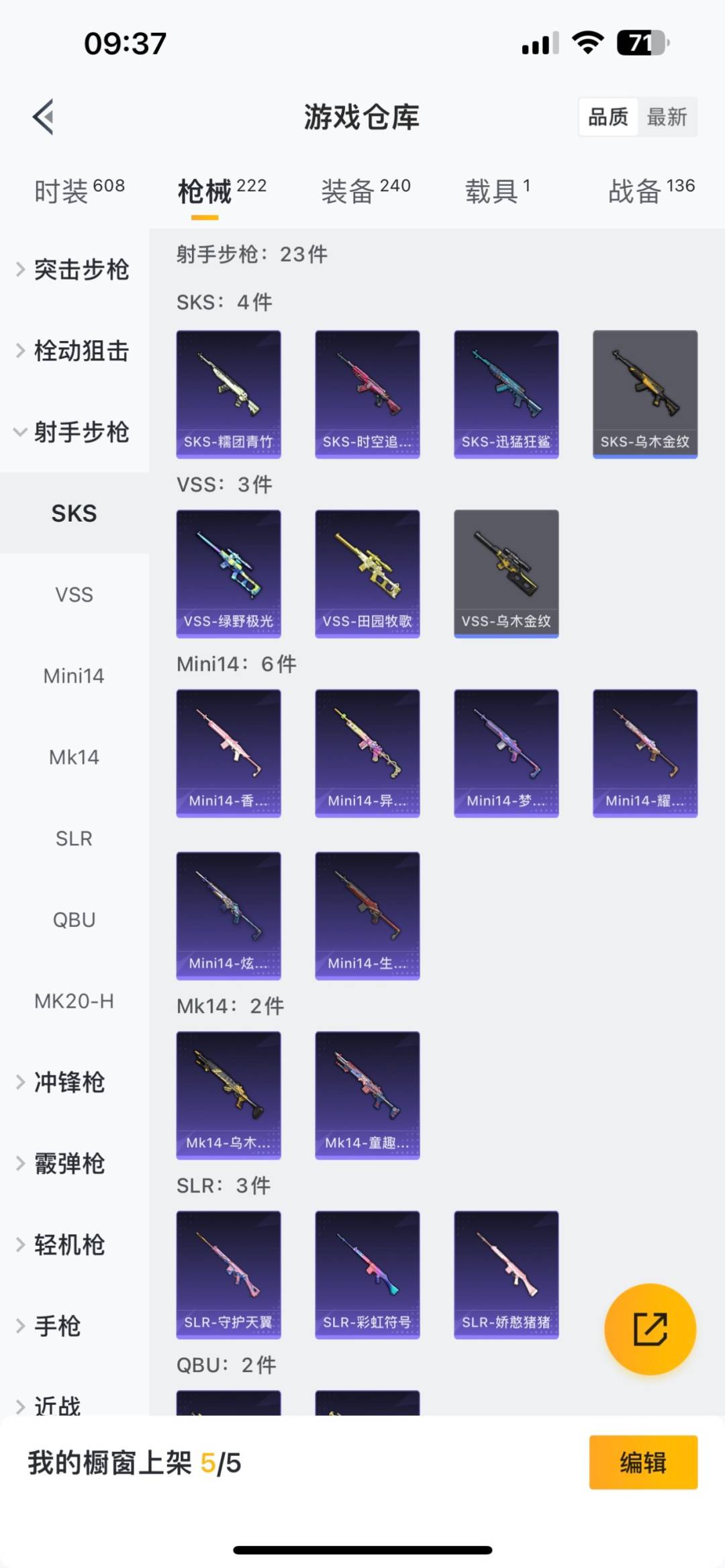Image resolution: width=725 pixels, height=1568 pixels.
Task: Open the SKS-糯团青竹 skin
Action: coord(228,394)
